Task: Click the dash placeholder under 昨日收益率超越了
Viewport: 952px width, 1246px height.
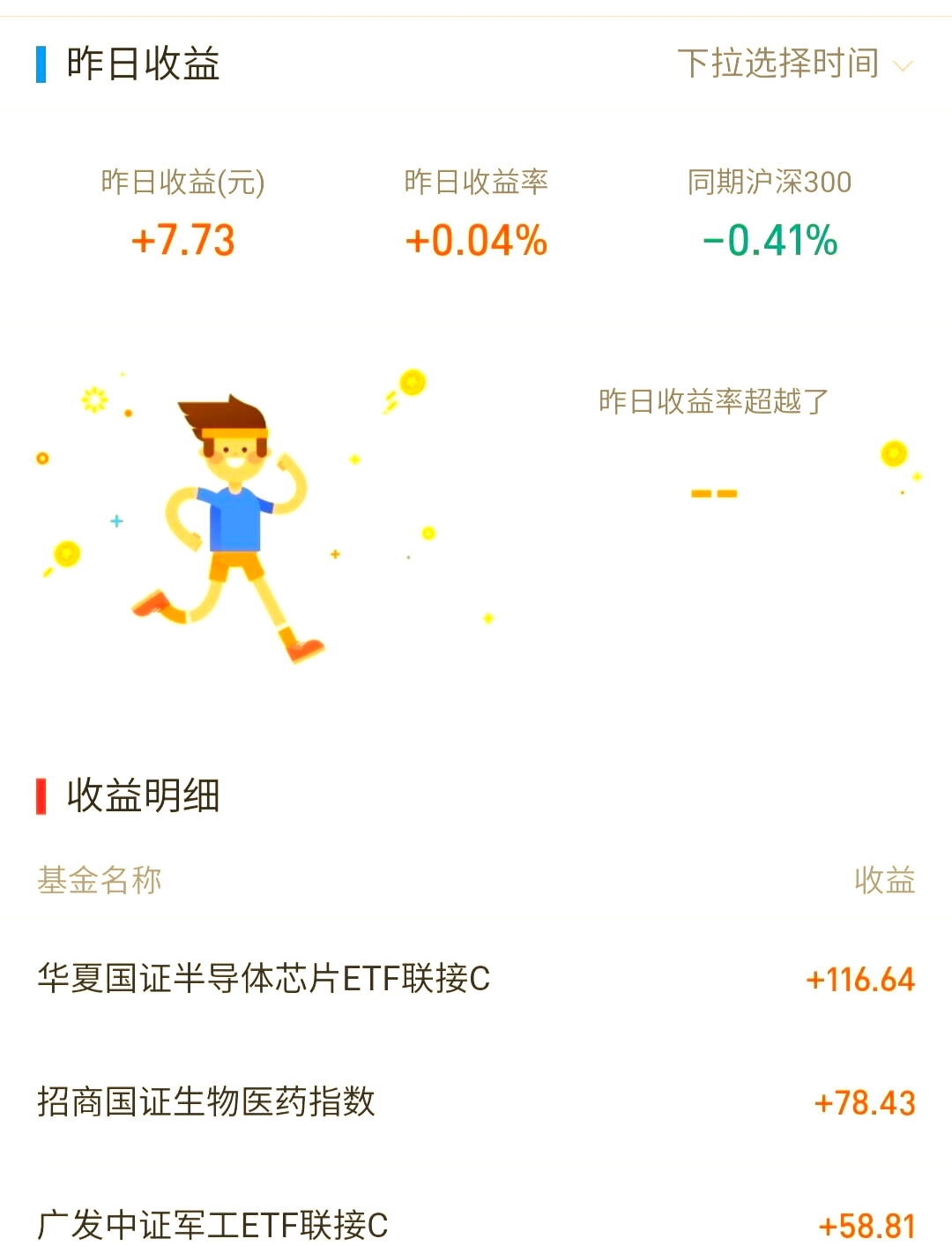Action: tap(712, 492)
